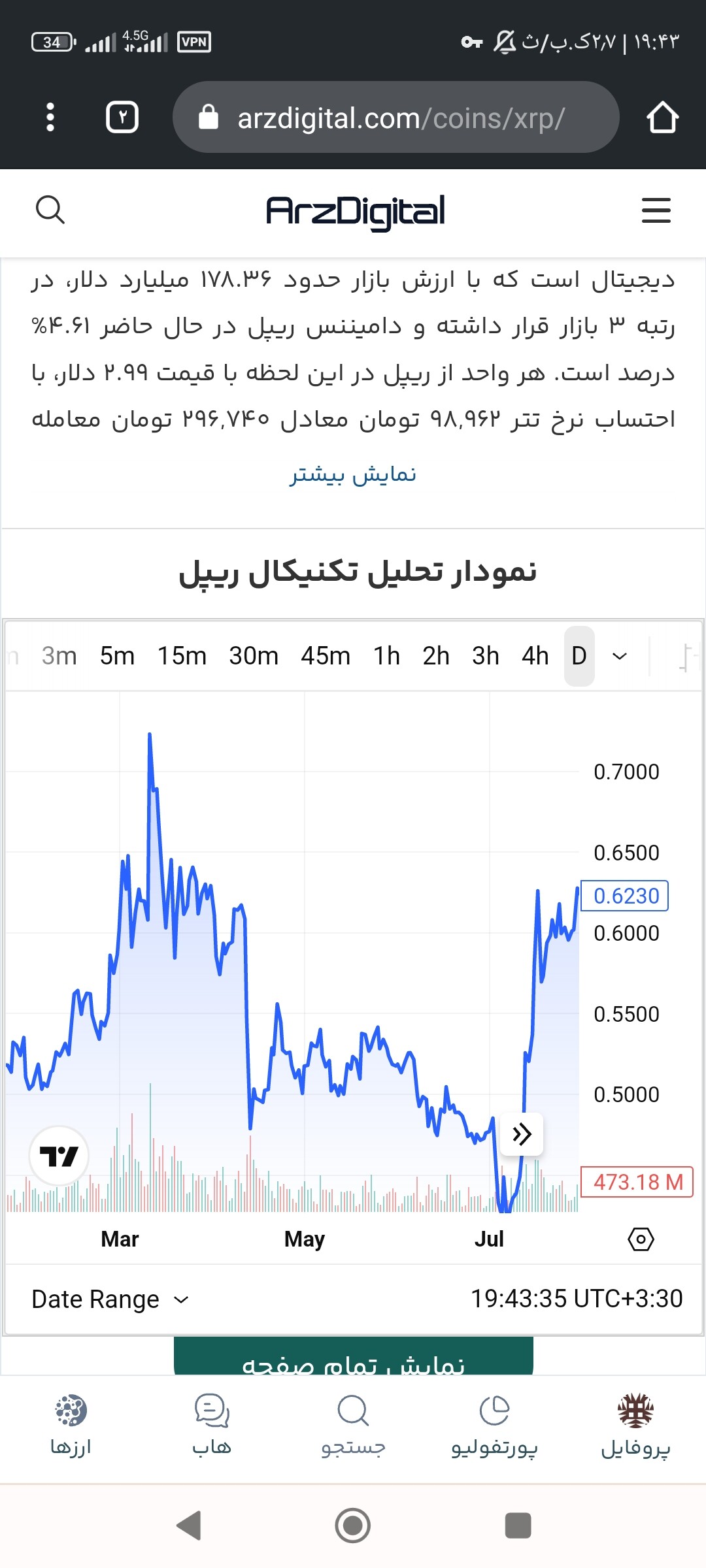Image resolution: width=706 pixels, height=1568 pixels.
Task: Open ArzDigital site search magnifier
Action: coord(50,210)
